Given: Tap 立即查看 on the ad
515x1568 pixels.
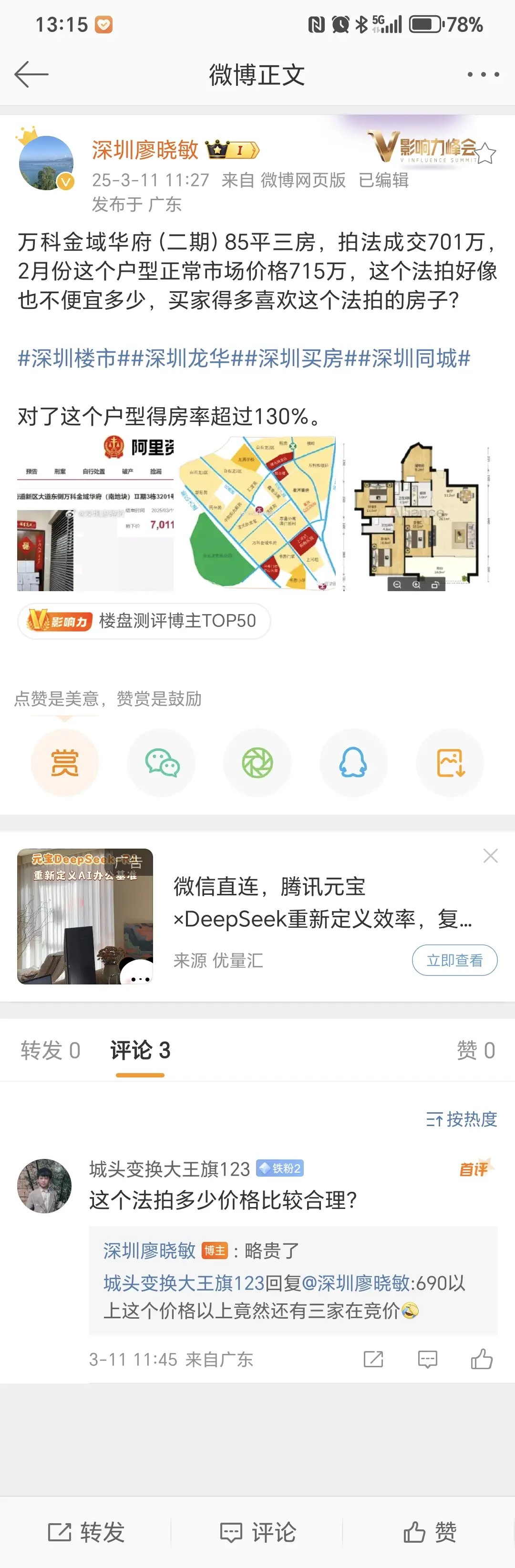Looking at the screenshot, I should coord(454,960).
